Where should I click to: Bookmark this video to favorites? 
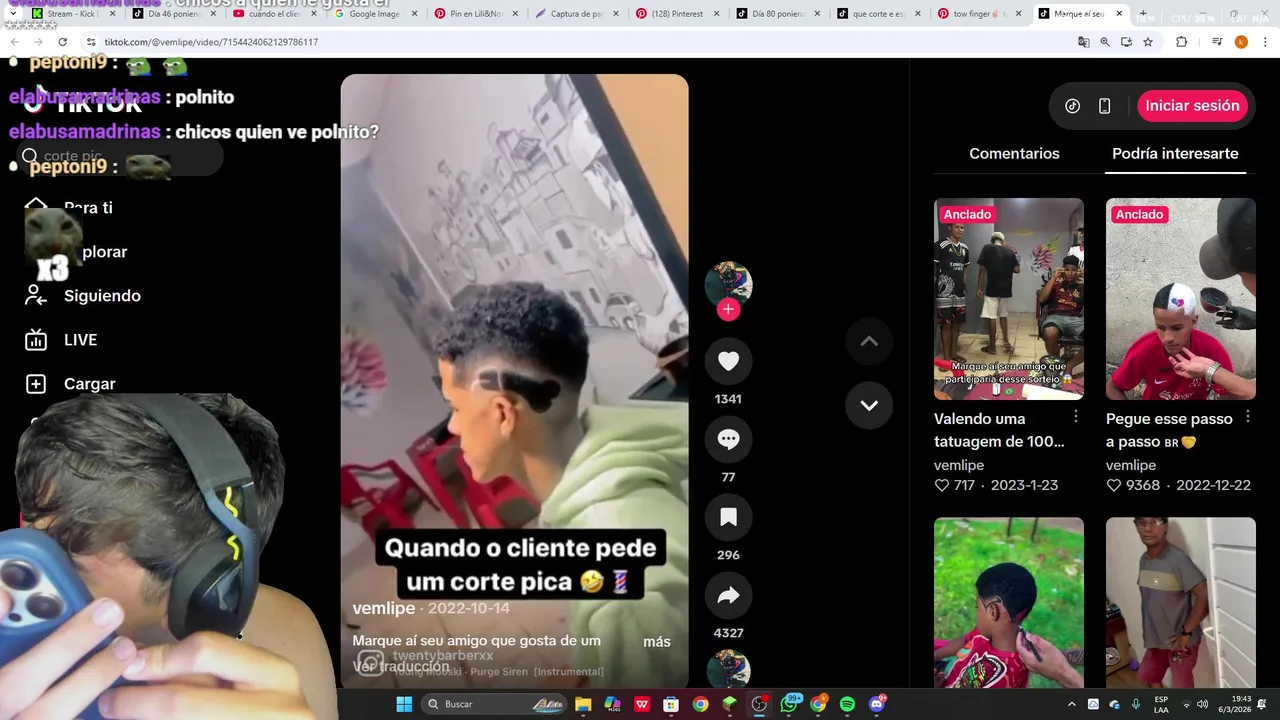coord(728,517)
